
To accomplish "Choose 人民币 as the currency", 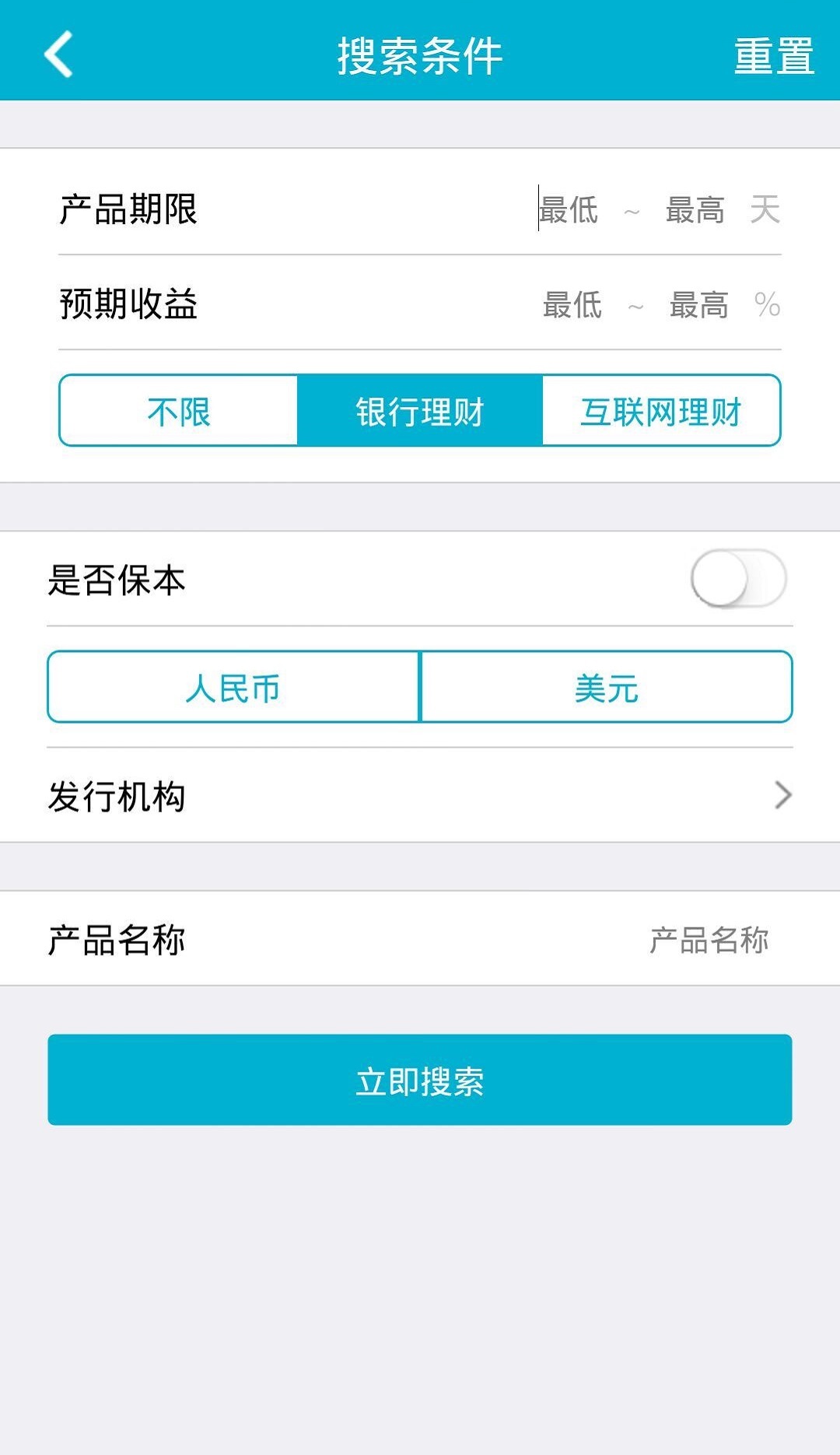I will click(x=233, y=688).
